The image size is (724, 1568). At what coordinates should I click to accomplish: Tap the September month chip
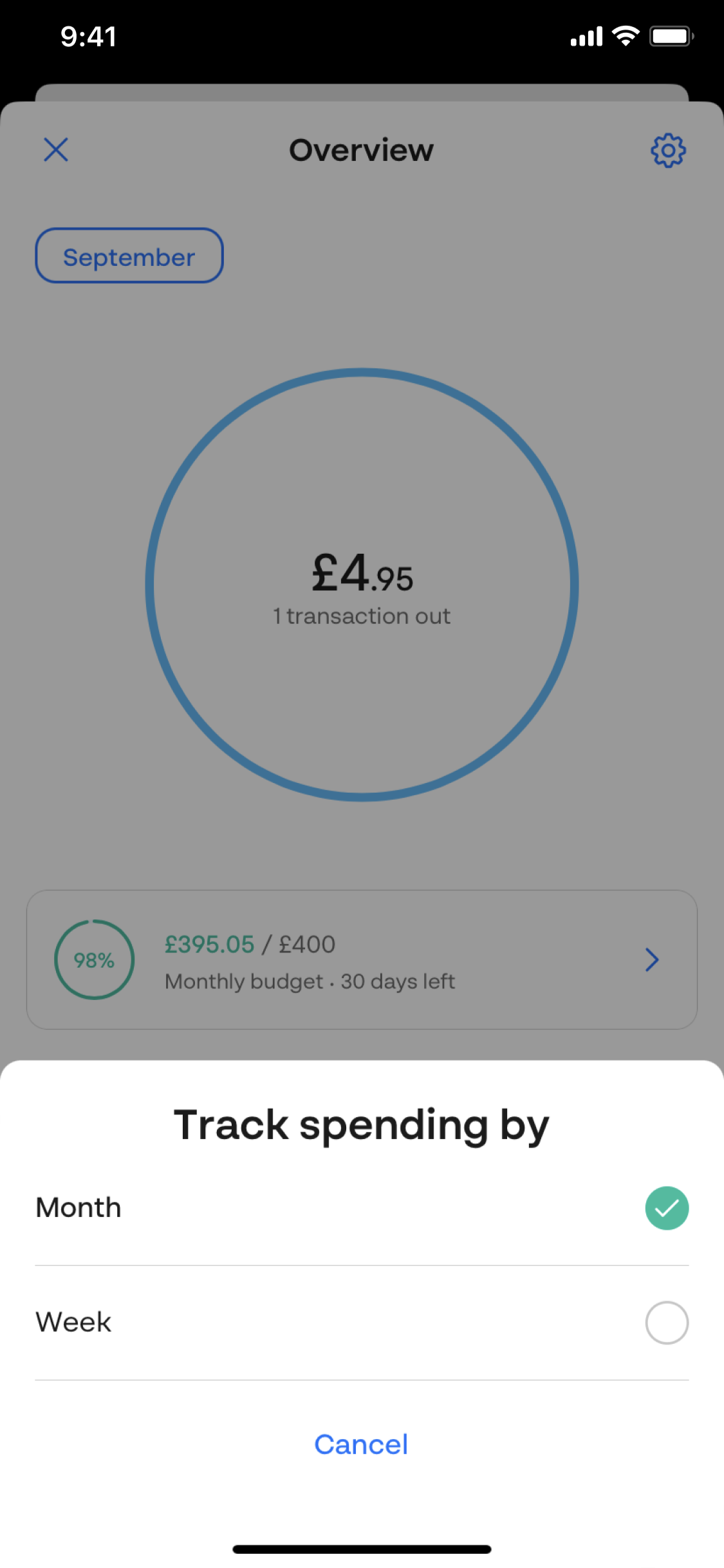click(129, 256)
